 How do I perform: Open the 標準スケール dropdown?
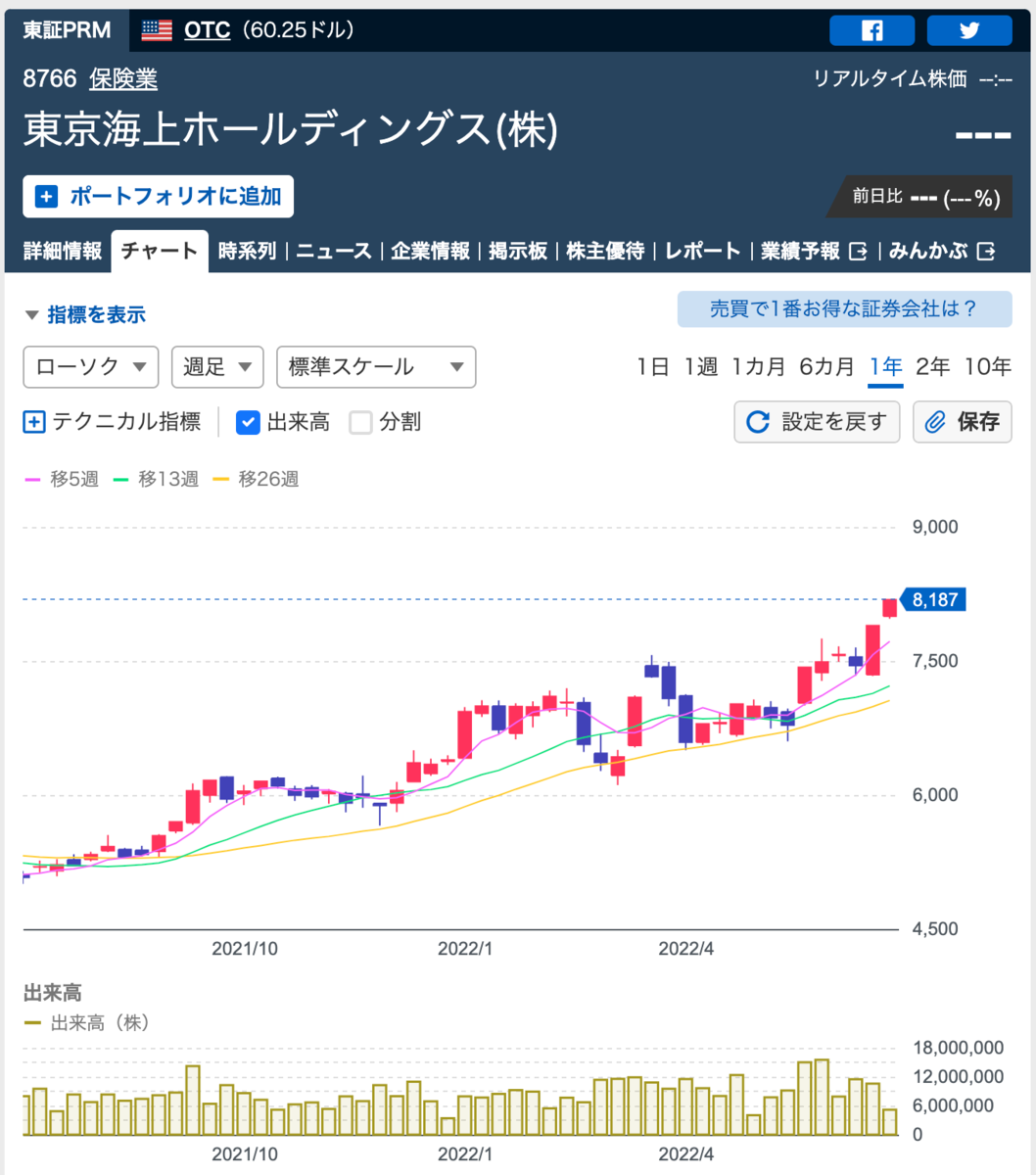tap(376, 367)
